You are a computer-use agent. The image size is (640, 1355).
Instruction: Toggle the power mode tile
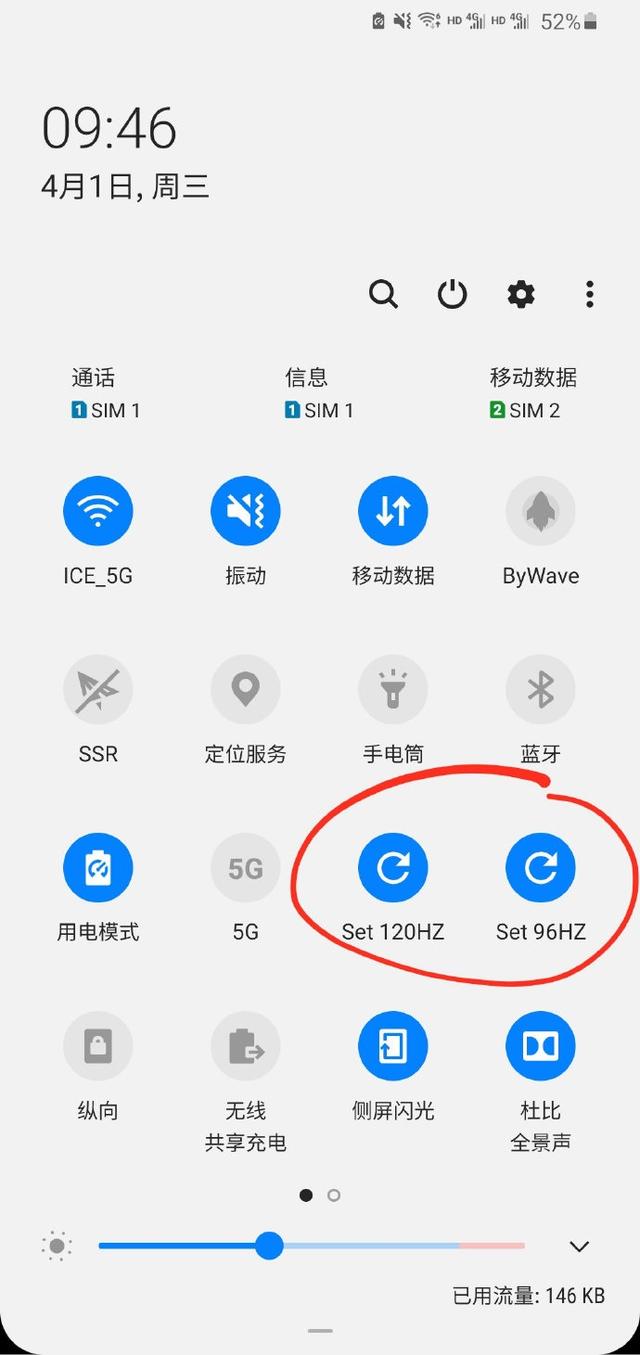pyautogui.click(x=98, y=867)
